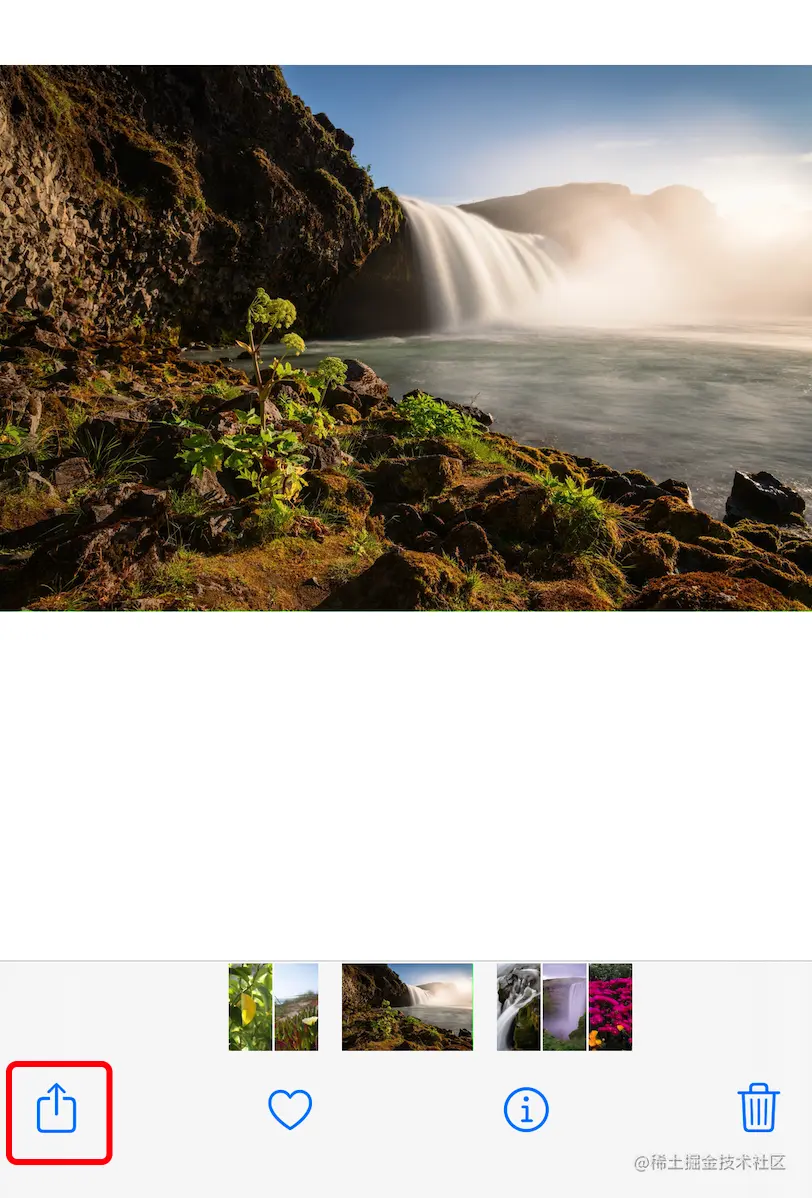This screenshot has height=1198, width=812.
Task: Select the black-and-white waterfall thumbnail
Action: pos(518,1007)
